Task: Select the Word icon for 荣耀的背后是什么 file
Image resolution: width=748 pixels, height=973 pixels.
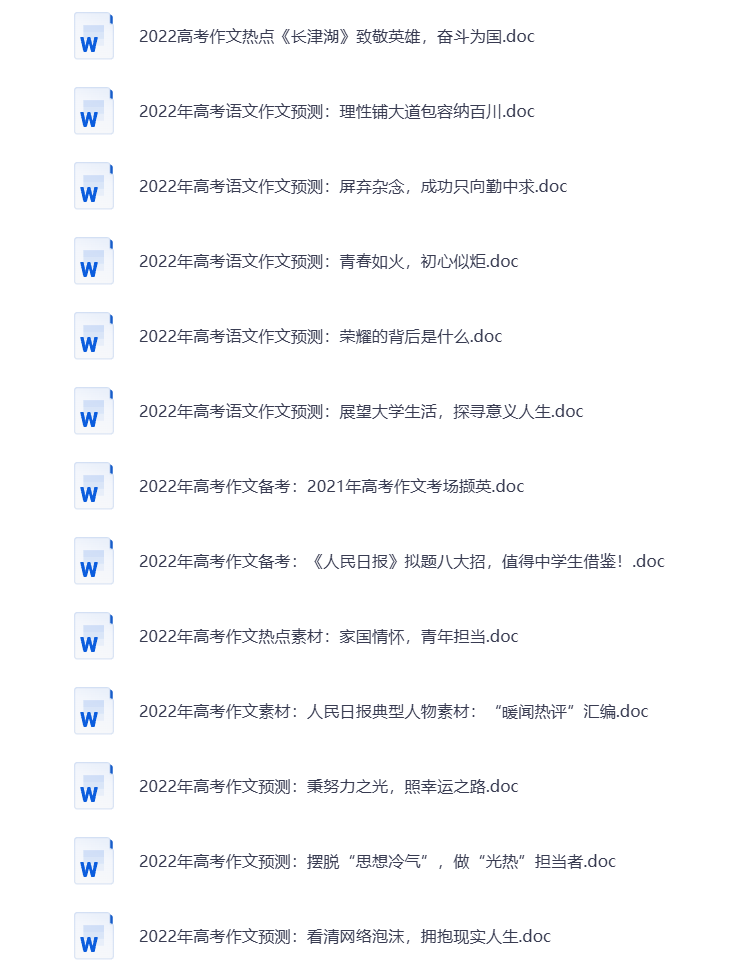Action: (x=93, y=335)
